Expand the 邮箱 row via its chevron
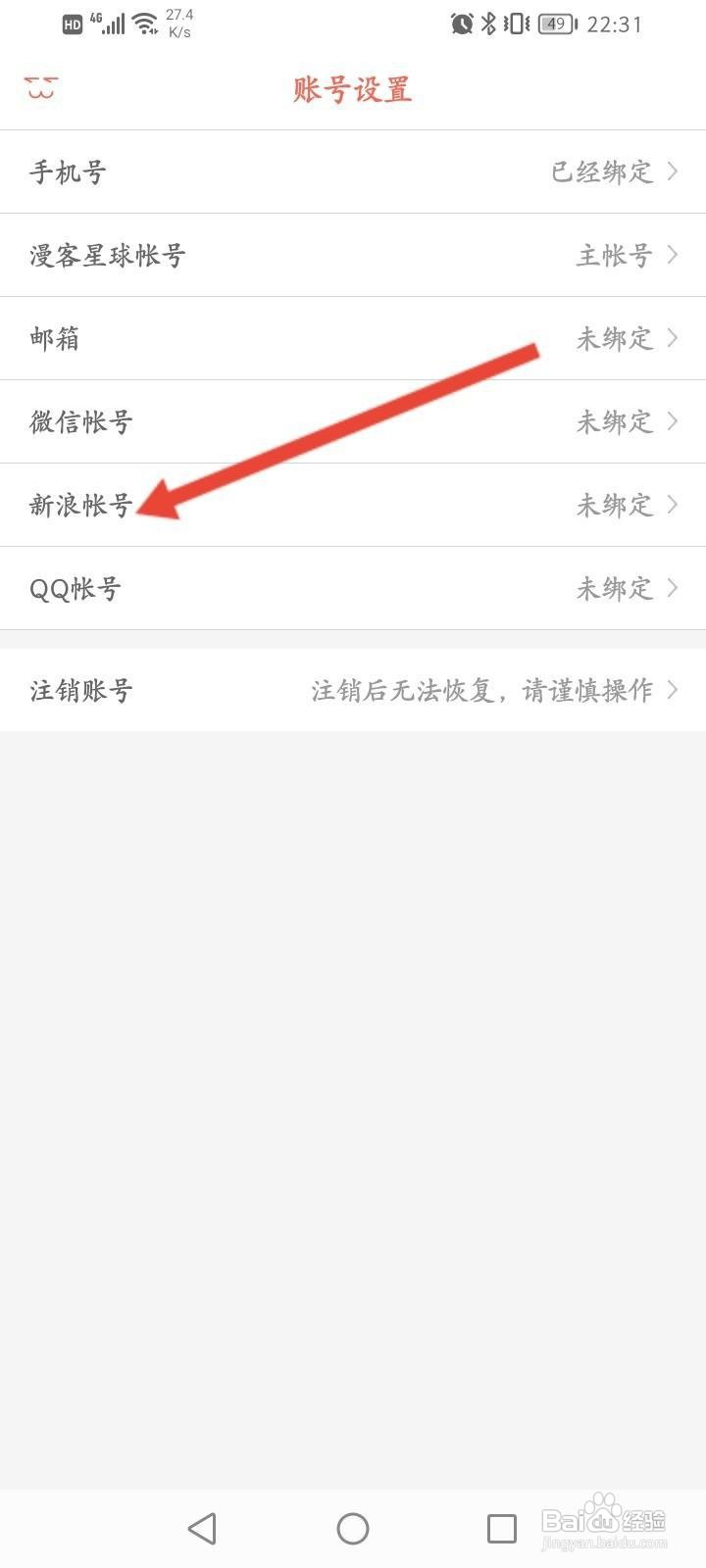The height and width of the screenshot is (1568, 706). 673,338
